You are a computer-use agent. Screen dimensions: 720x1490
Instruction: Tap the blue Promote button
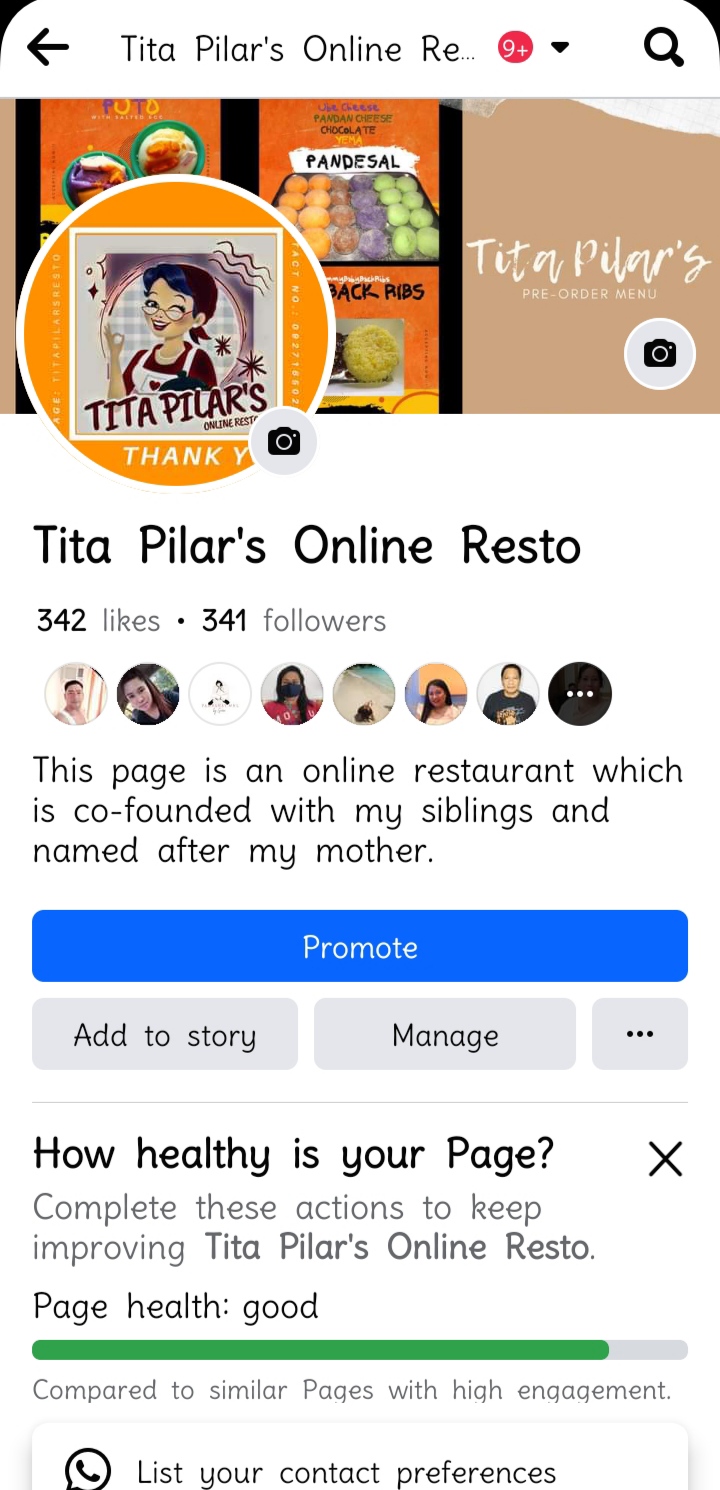360,946
